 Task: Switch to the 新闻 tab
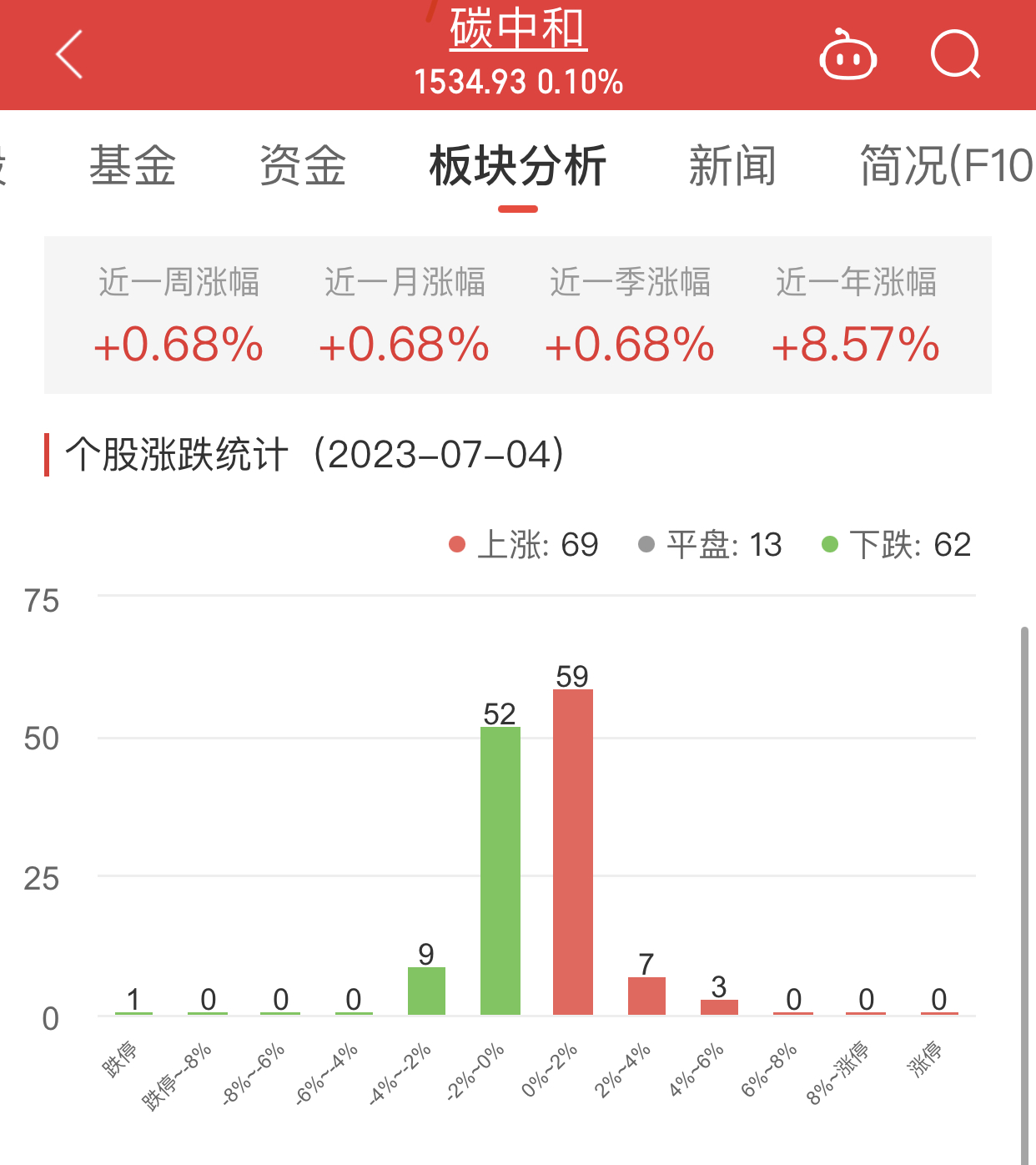[732, 165]
